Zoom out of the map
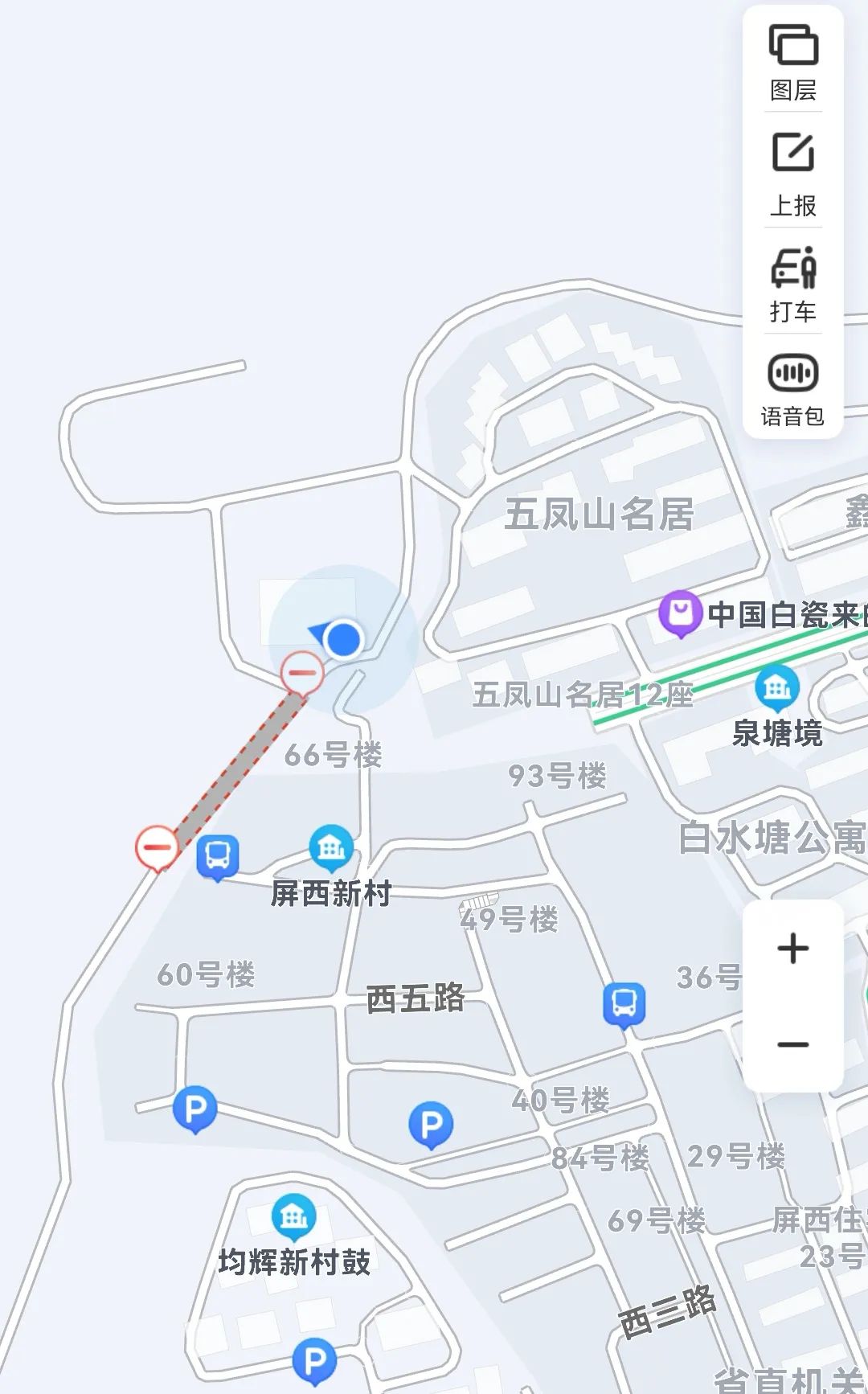 pyautogui.click(x=792, y=1044)
